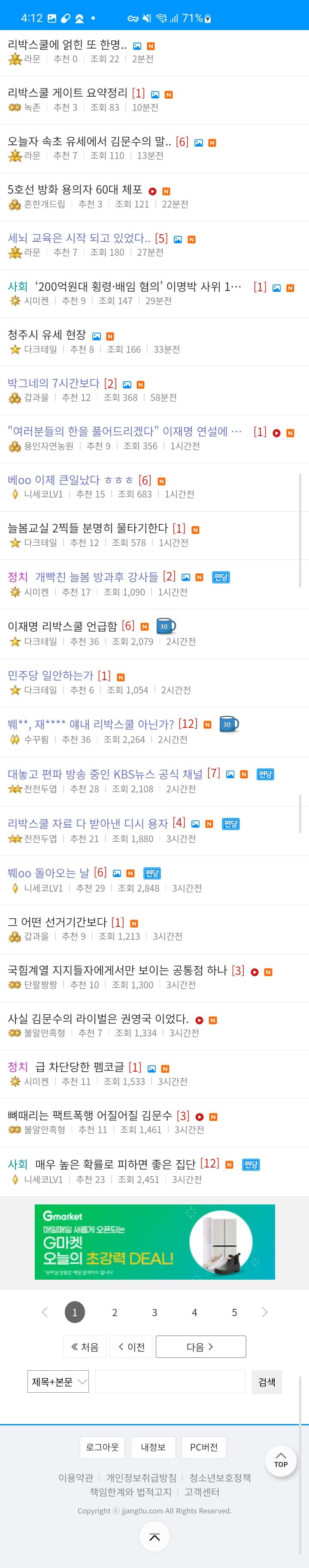The image size is (309, 1568).
Task: Open post '민주당 일안하는가'
Action: [51, 675]
